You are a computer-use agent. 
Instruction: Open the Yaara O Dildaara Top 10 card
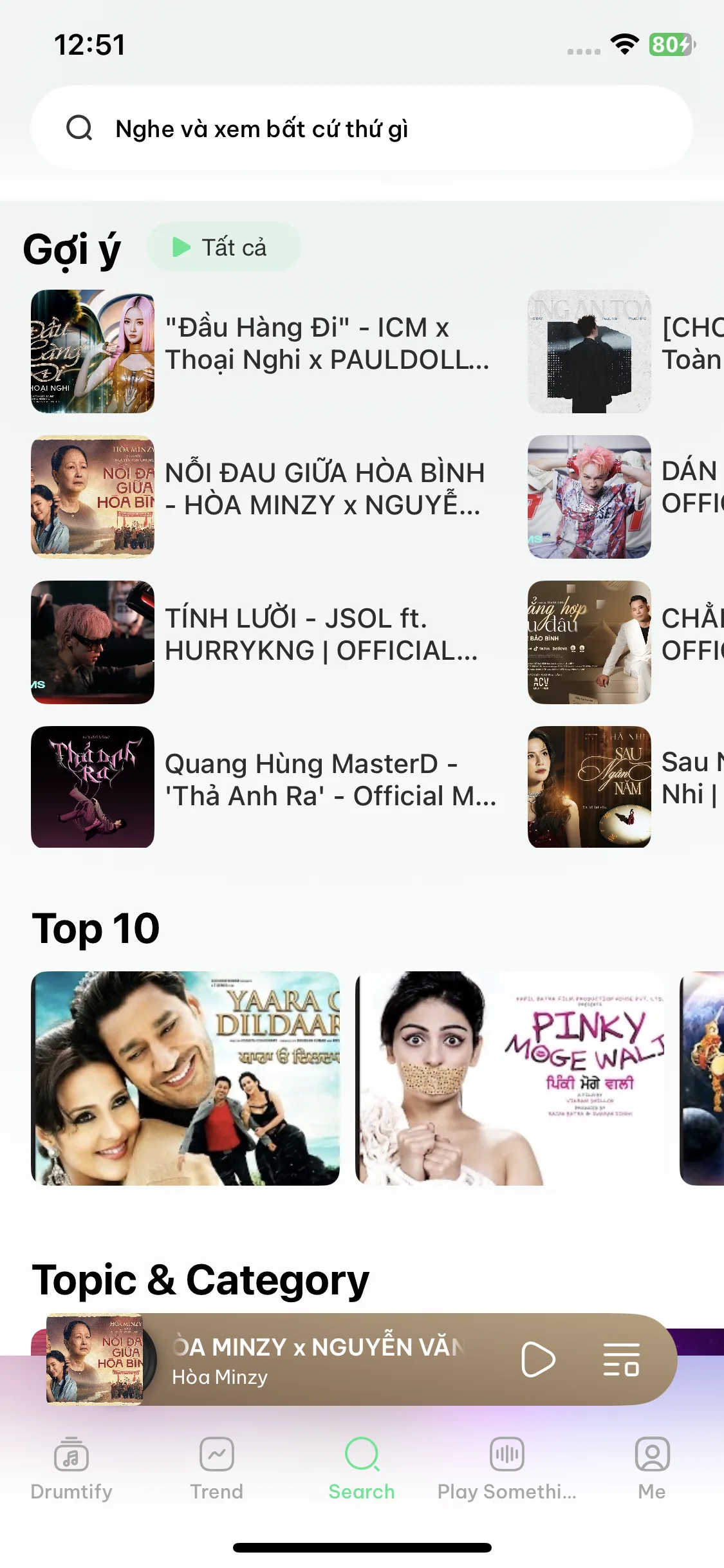pos(185,1078)
